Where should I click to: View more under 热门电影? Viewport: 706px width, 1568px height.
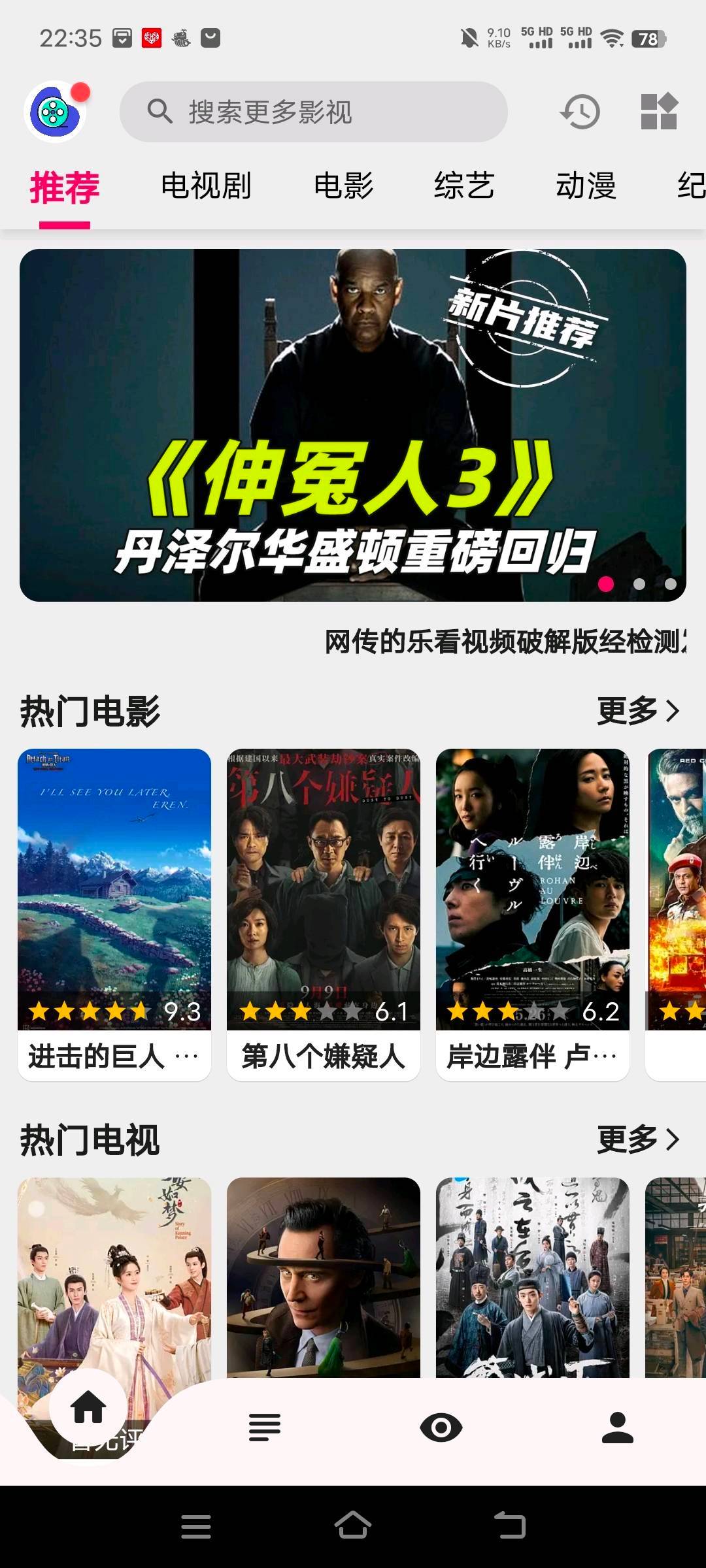click(638, 711)
